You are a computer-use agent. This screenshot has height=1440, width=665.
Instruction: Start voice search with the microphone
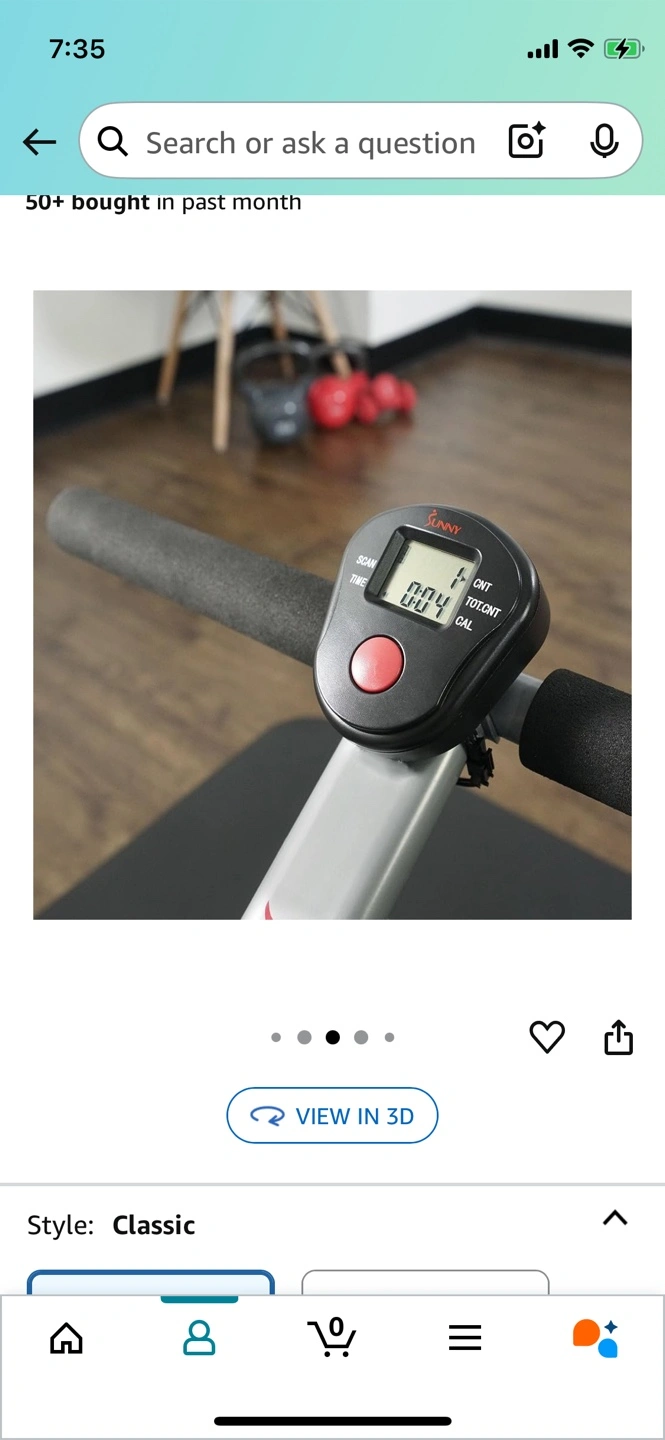coord(604,142)
